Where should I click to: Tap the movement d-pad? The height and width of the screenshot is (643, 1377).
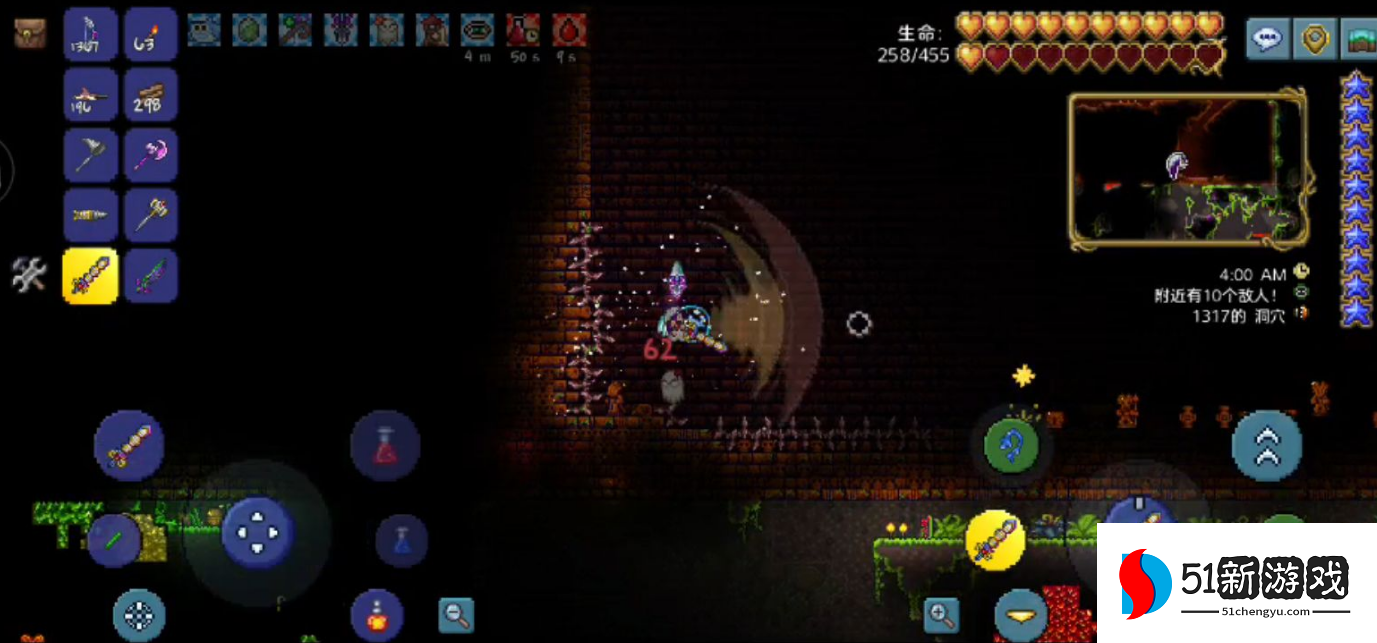[257, 533]
